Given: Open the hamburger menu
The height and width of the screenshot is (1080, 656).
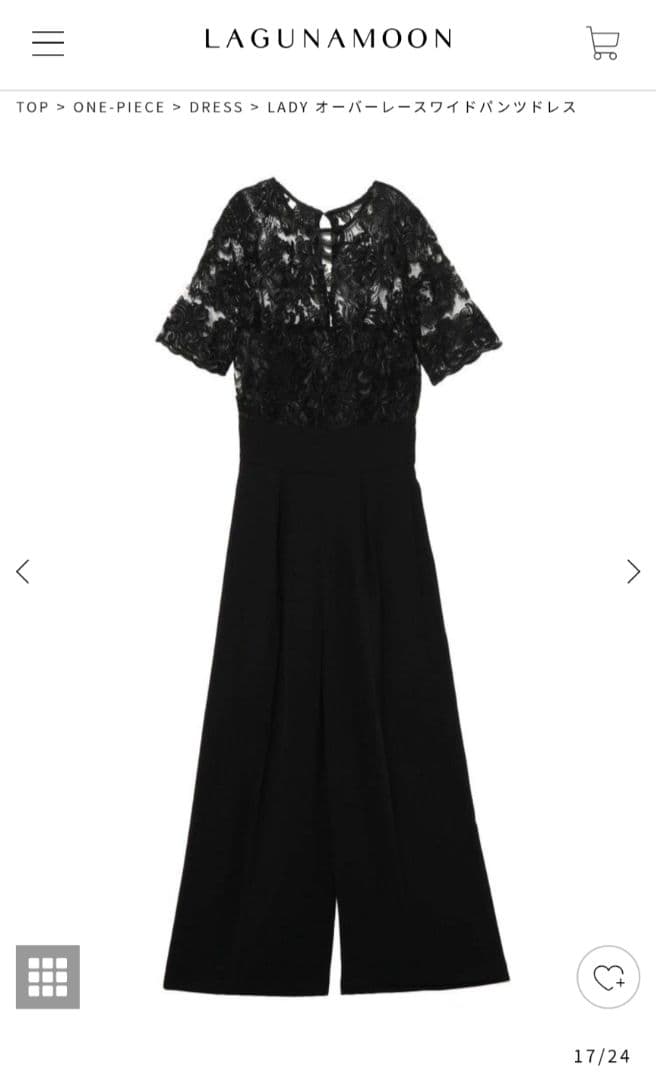Looking at the screenshot, I should 48,42.
